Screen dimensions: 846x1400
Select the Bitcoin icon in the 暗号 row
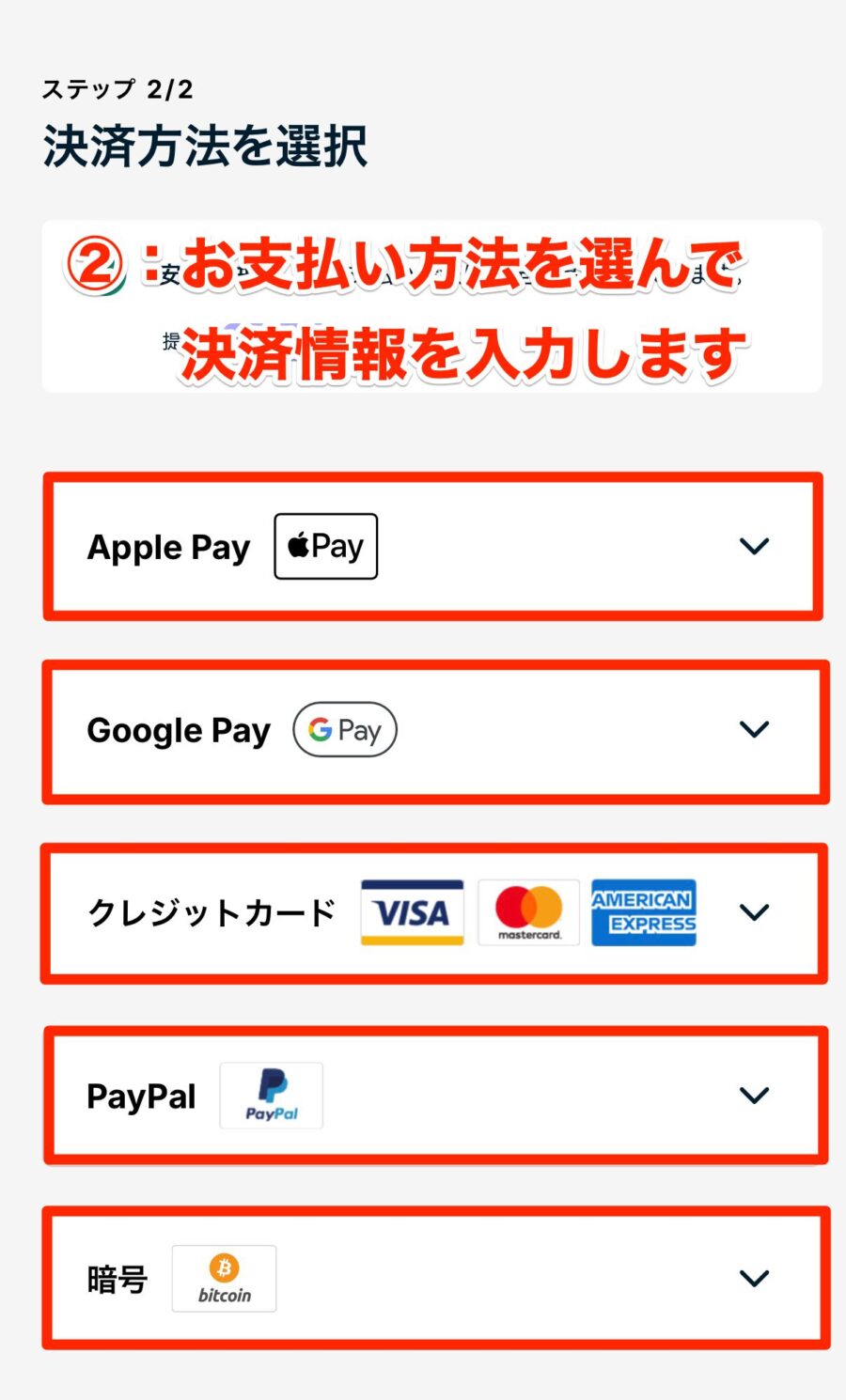click(x=224, y=1278)
